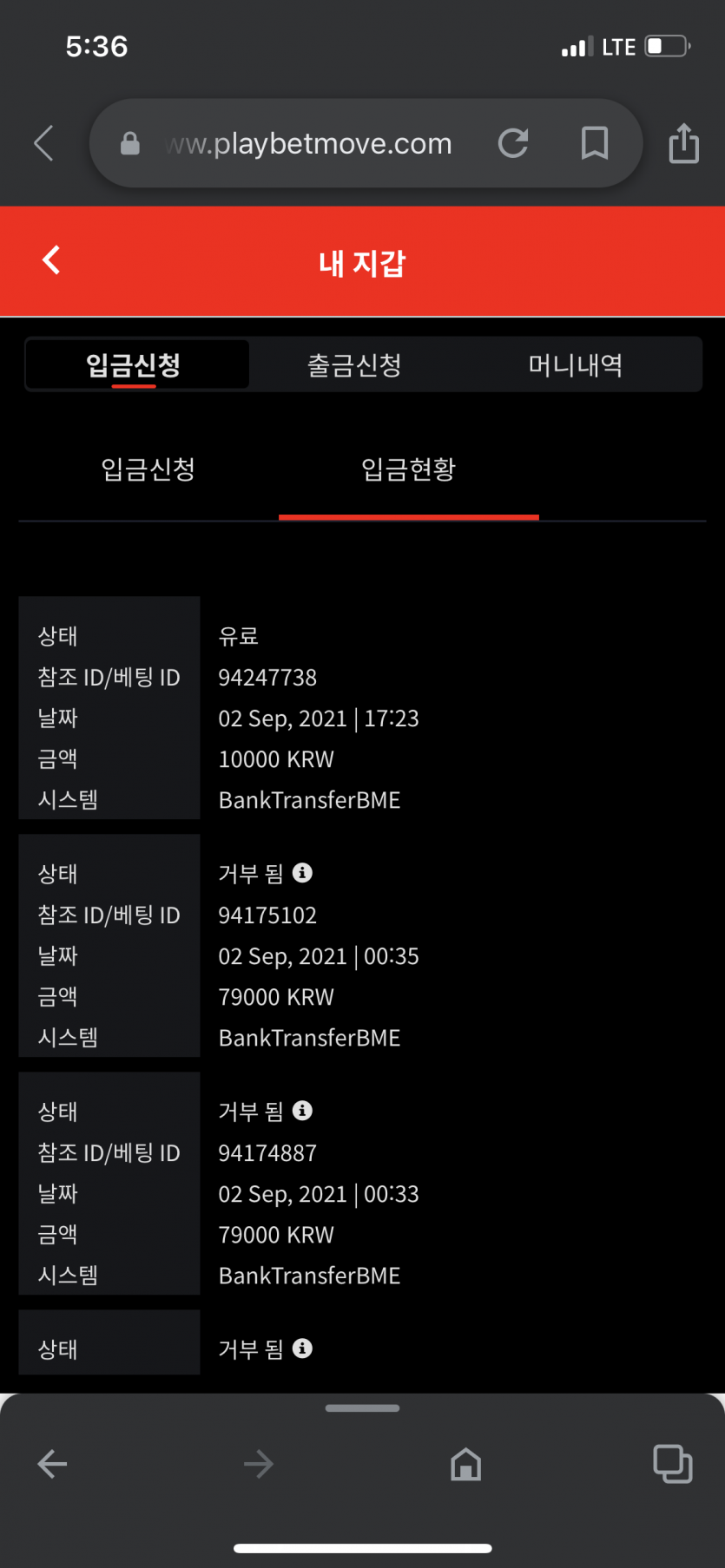Switch to the 출금신청 tab
Viewport: 725px width, 1568px height.
354,365
